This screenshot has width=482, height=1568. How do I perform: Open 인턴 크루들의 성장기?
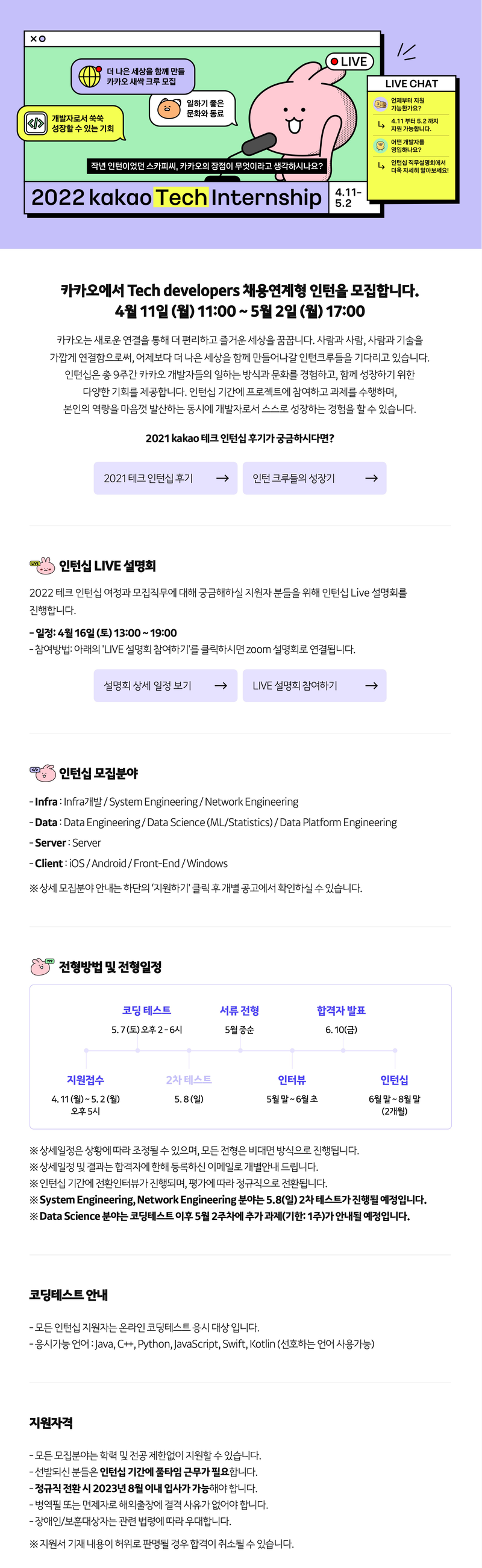(x=314, y=478)
